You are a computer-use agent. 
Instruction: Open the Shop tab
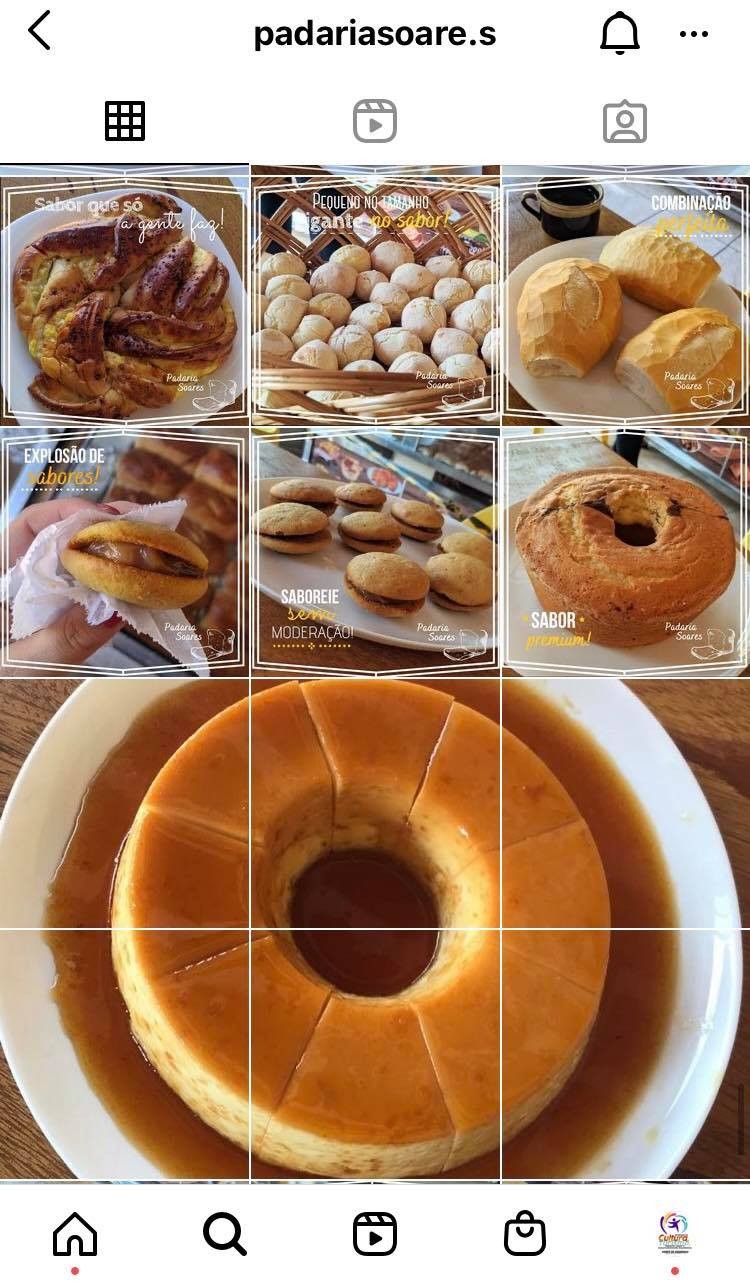[x=525, y=1234]
